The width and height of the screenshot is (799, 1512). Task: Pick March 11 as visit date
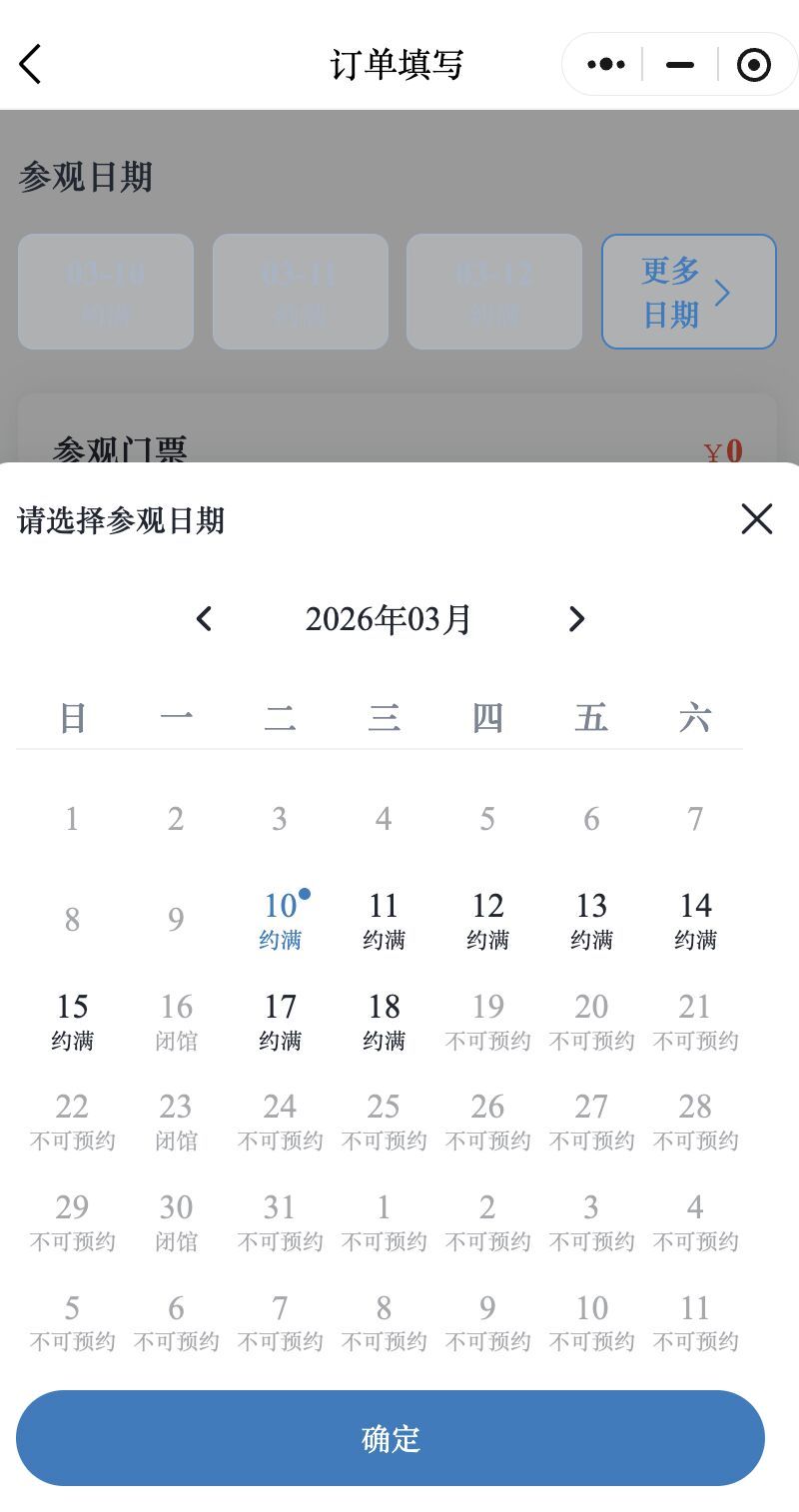(384, 920)
